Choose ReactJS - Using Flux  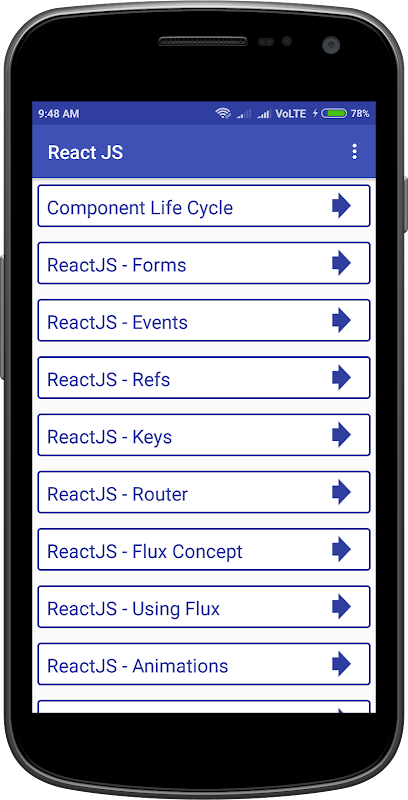204,607
